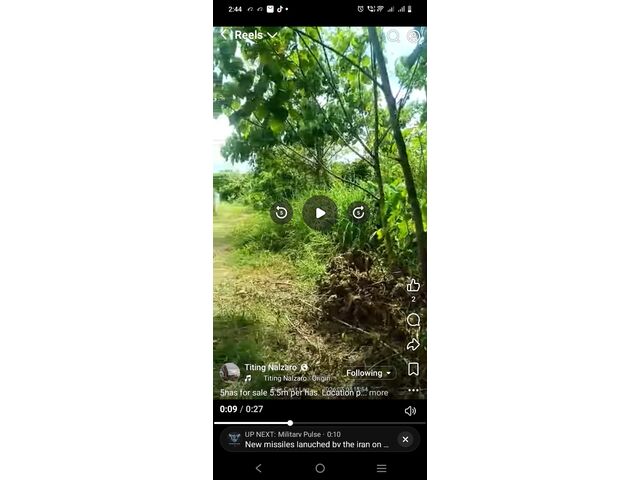Image resolution: width=640 pixels, height=480 pixels.
Task: Tap the system home button
Action: pyautogui.click(x=320, y=468)
